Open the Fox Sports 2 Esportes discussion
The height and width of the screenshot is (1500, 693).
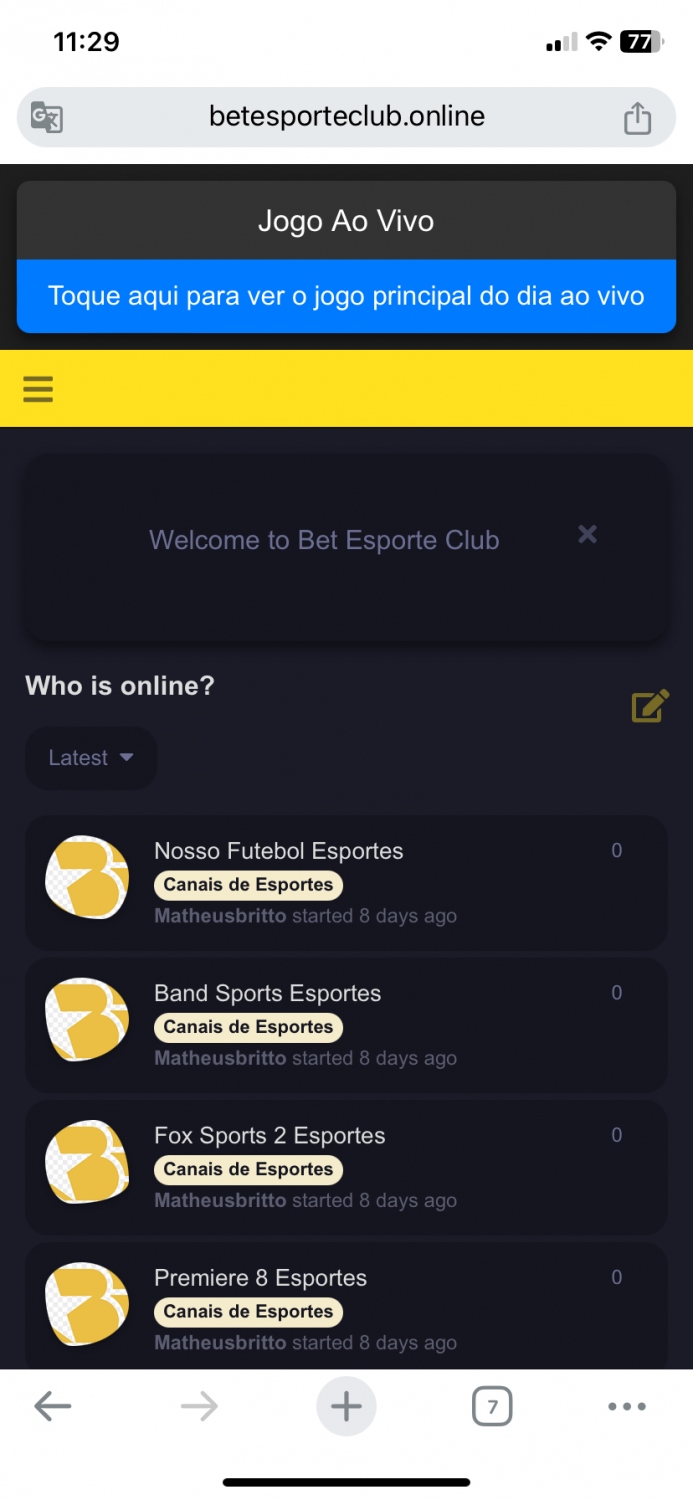(x=269, y=1136)
